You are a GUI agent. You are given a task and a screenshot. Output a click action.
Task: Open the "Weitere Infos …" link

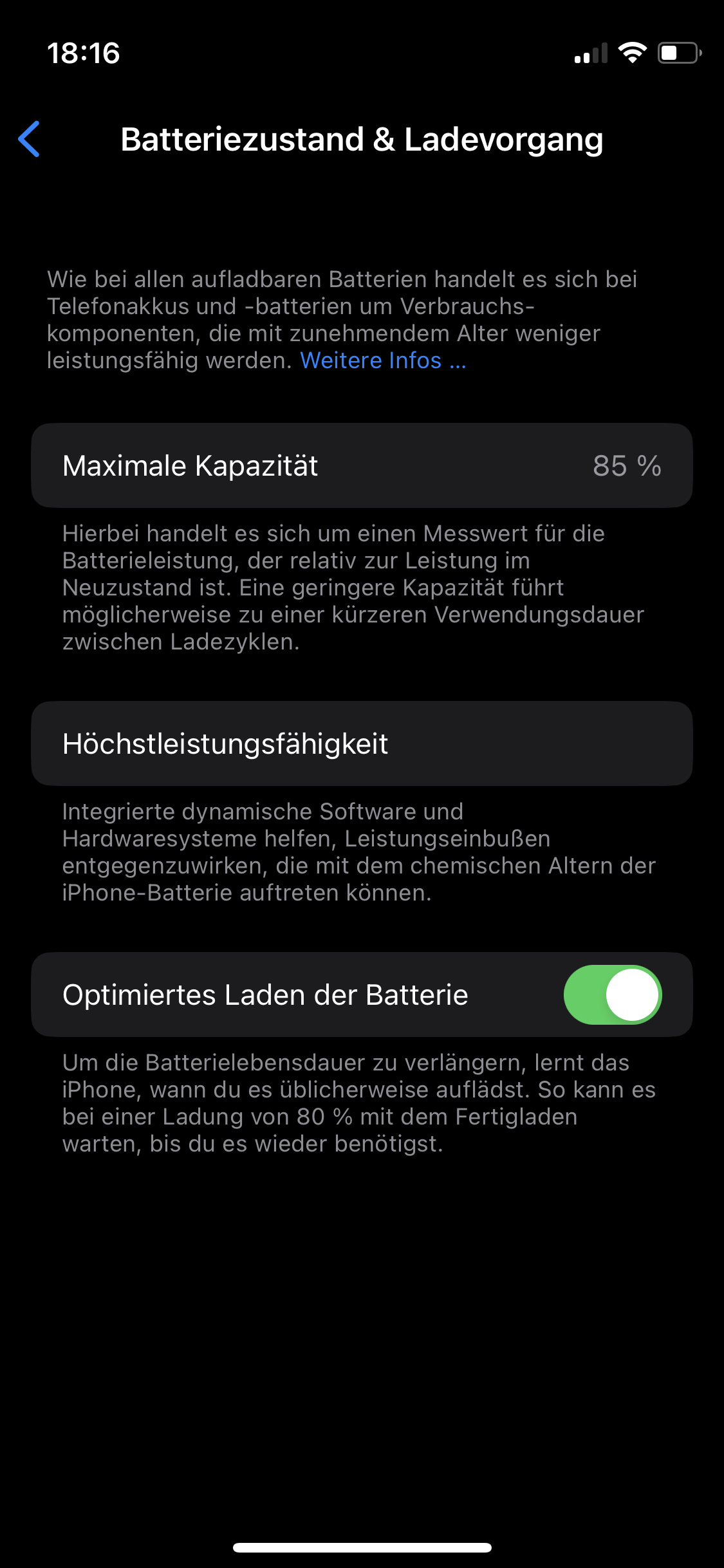coord(383,360)
